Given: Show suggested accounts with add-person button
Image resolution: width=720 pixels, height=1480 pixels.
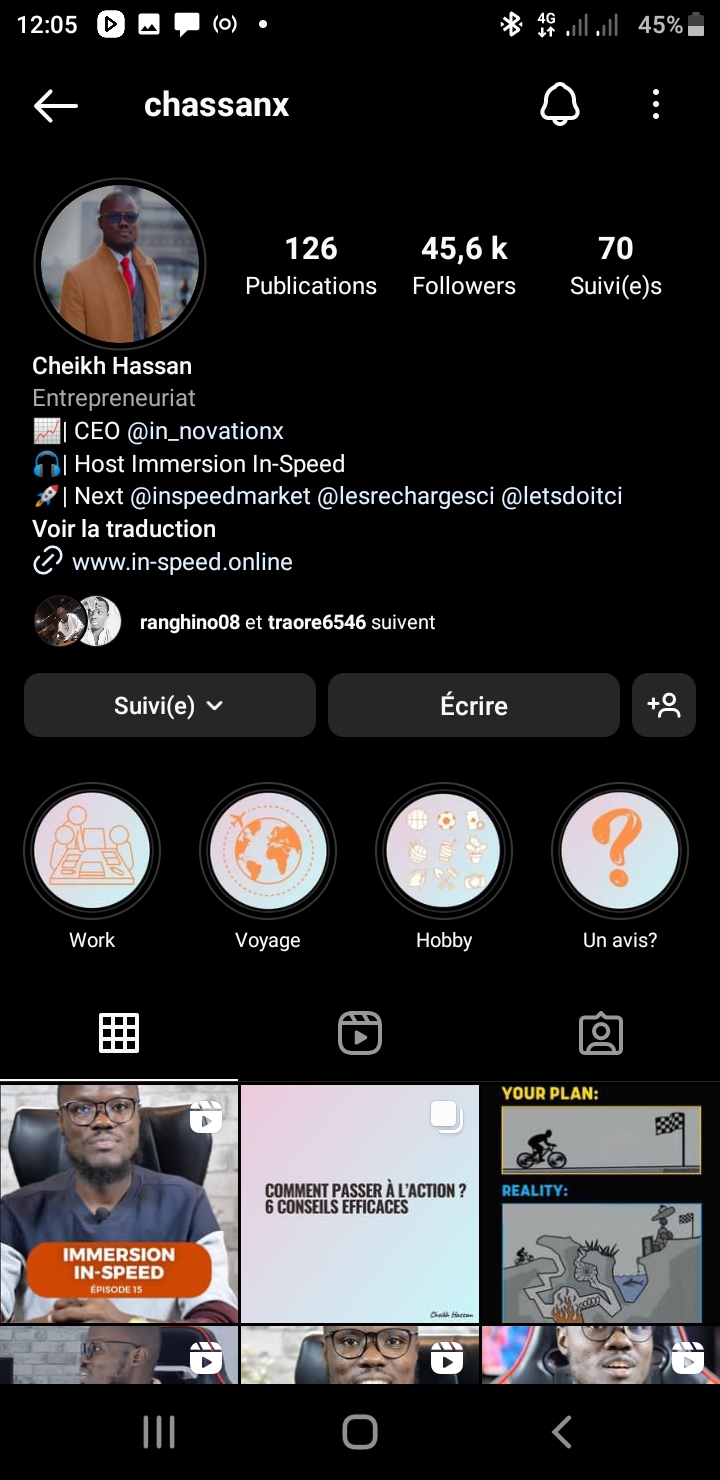Looking at the screenshot, I should (x=664, y=705).
